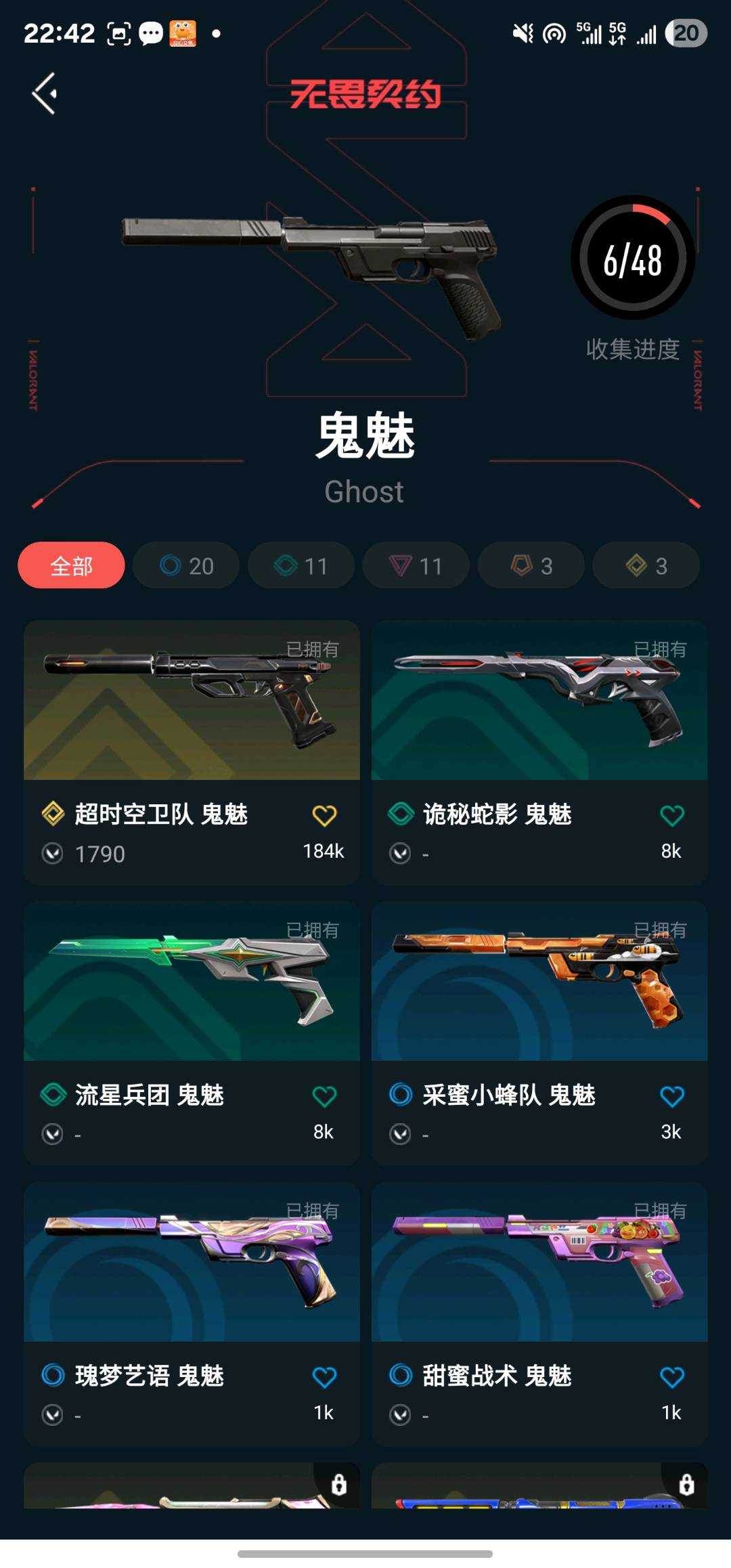Filter skins by the orange pentagon tier (3)
The width and height of the screenshot is (731, 1568).
[x=531, y=565]
